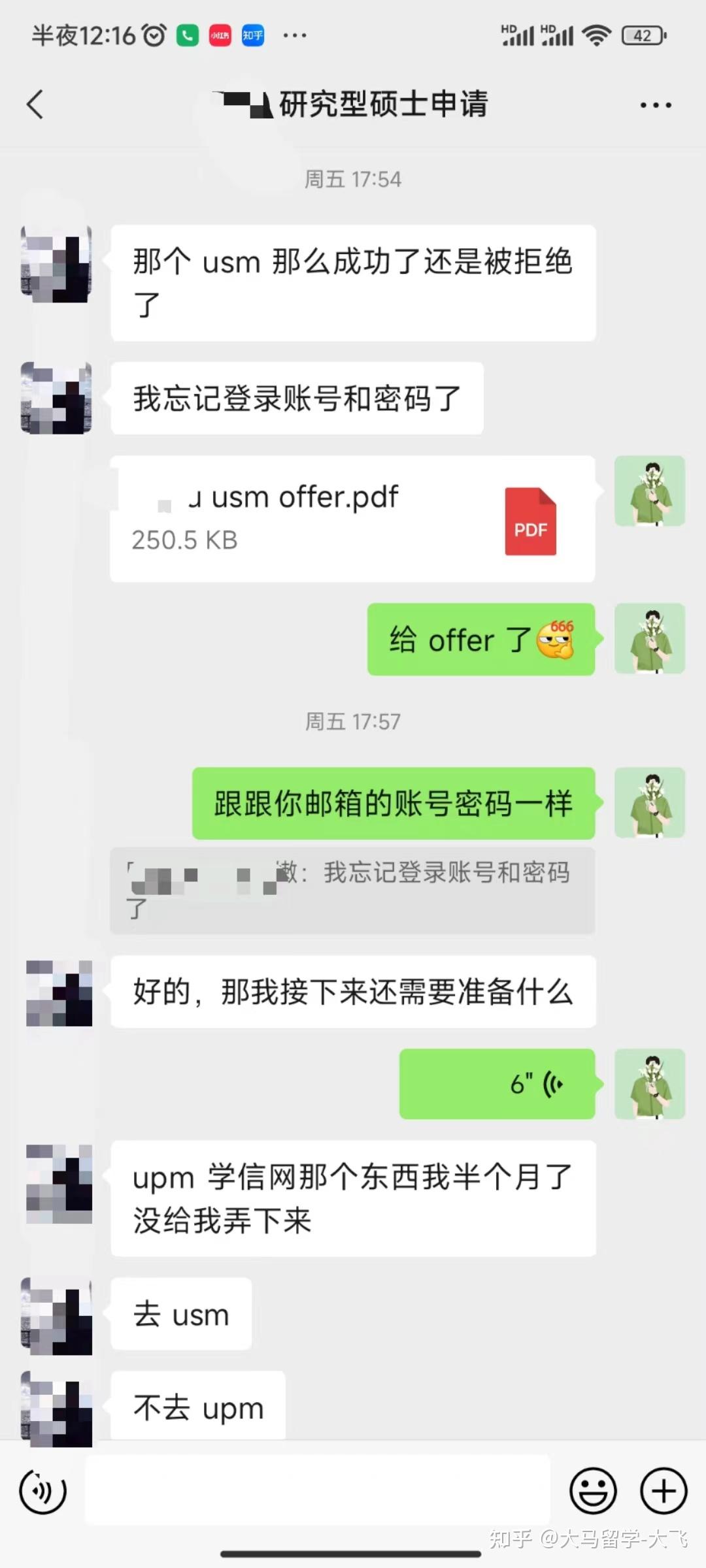706x1568 pixels.
Task: Tap your green avatar beside the voice message
Action: (x=649, y=1085)
